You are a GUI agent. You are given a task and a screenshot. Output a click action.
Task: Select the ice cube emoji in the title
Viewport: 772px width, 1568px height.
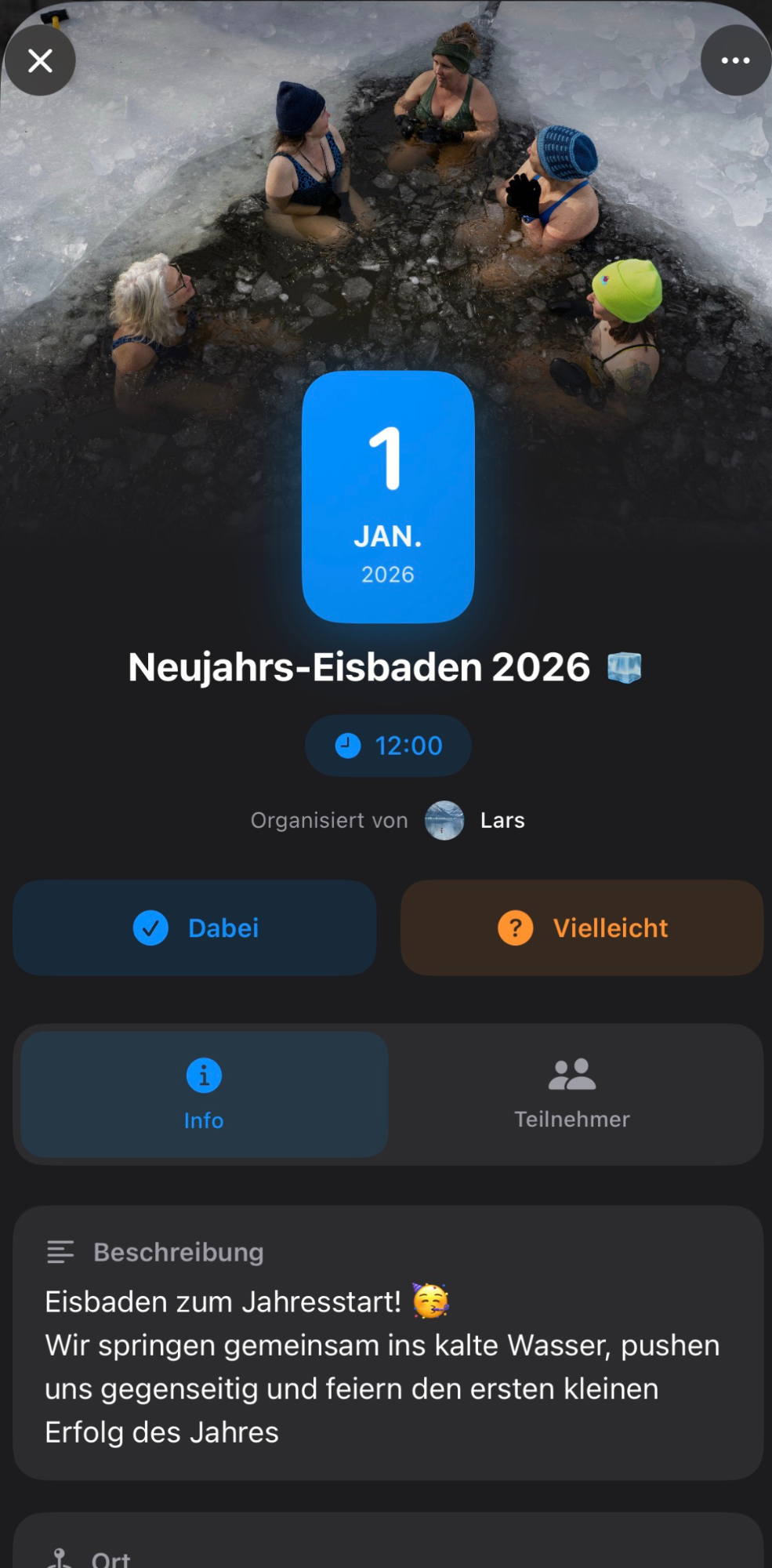click(624, 667)
